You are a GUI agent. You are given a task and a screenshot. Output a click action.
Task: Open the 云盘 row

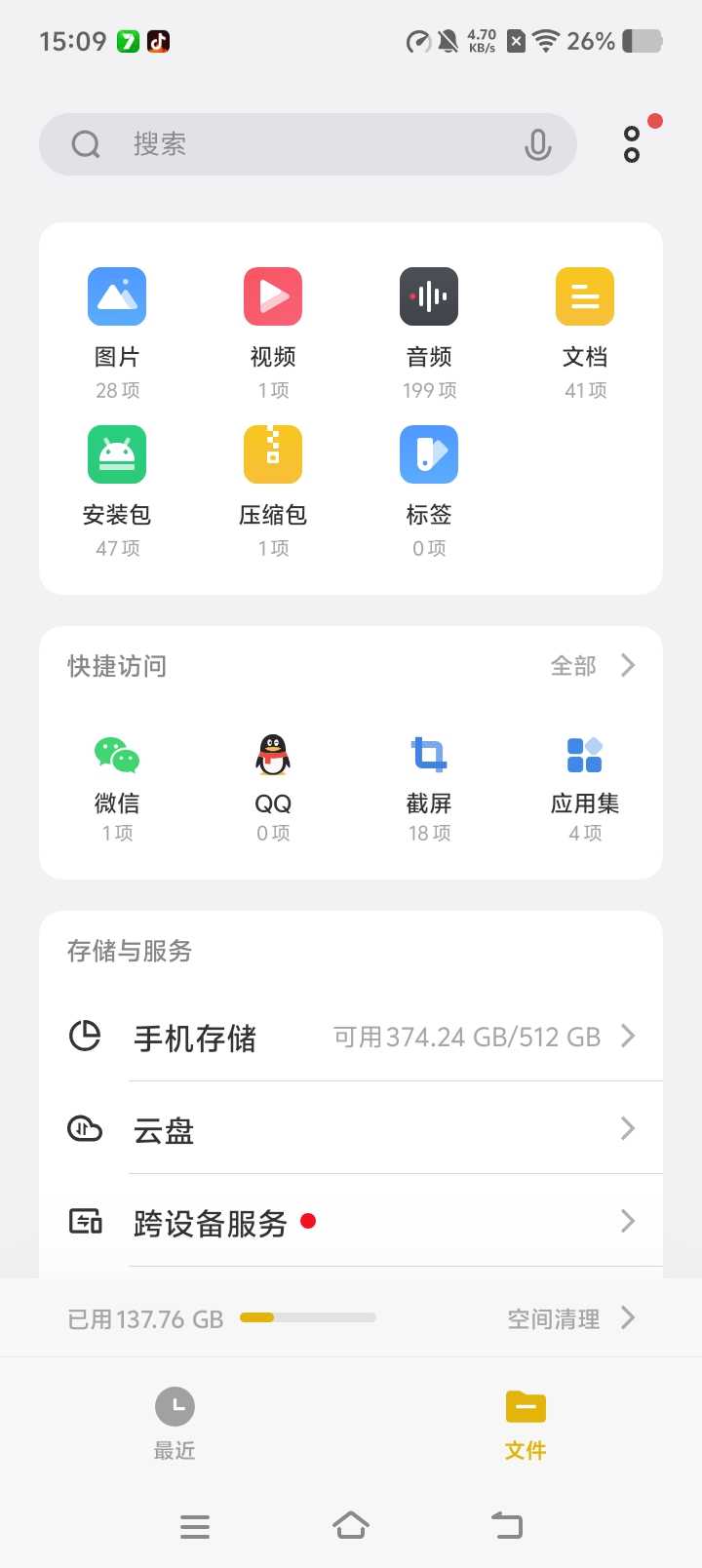pyautogui.click(x=351, y=1129)
